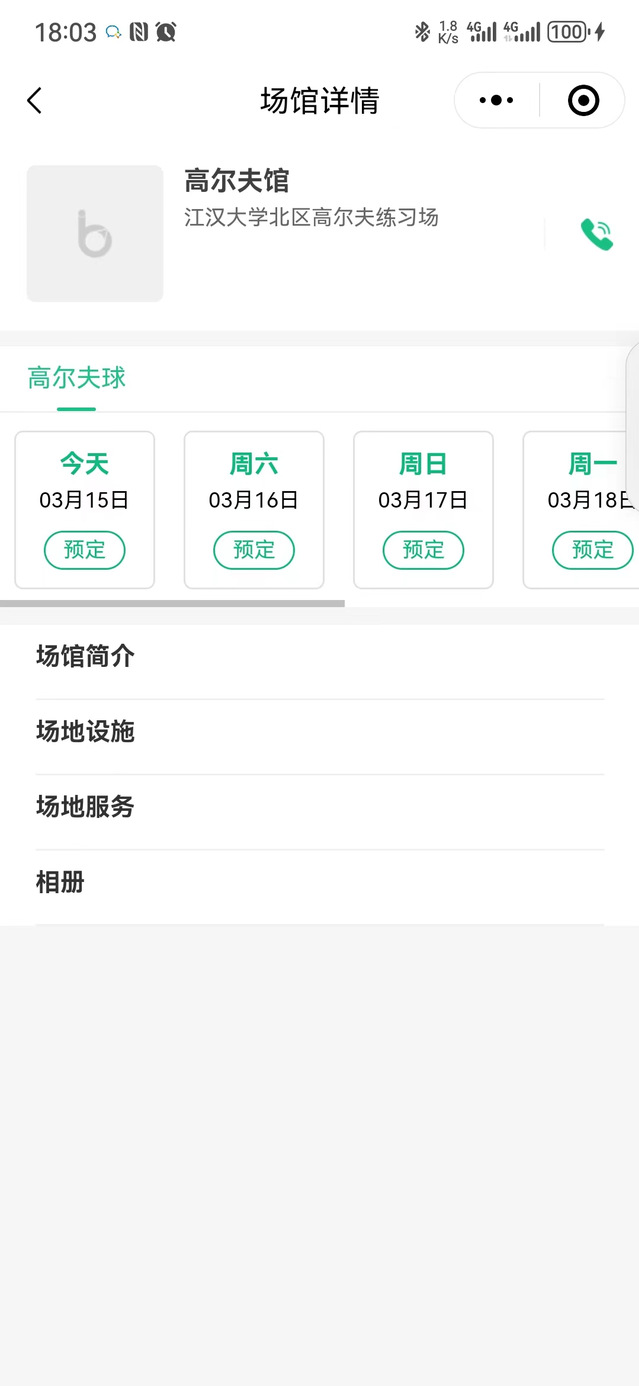Viewport: 639px width, 1386px height.
Task: Open the 高尔夫馆 venue thumbnail image
Action: (95, 234)
